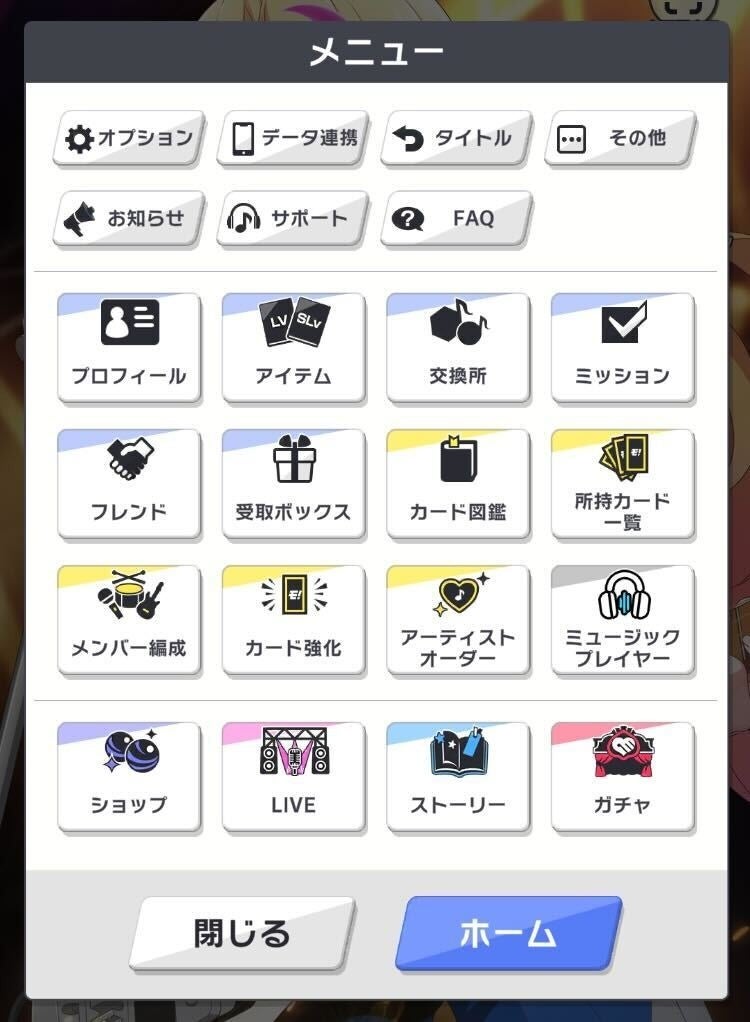This screenshot has height=1022, width=750.
Task: Visit the ショップ
Action: 129,776
